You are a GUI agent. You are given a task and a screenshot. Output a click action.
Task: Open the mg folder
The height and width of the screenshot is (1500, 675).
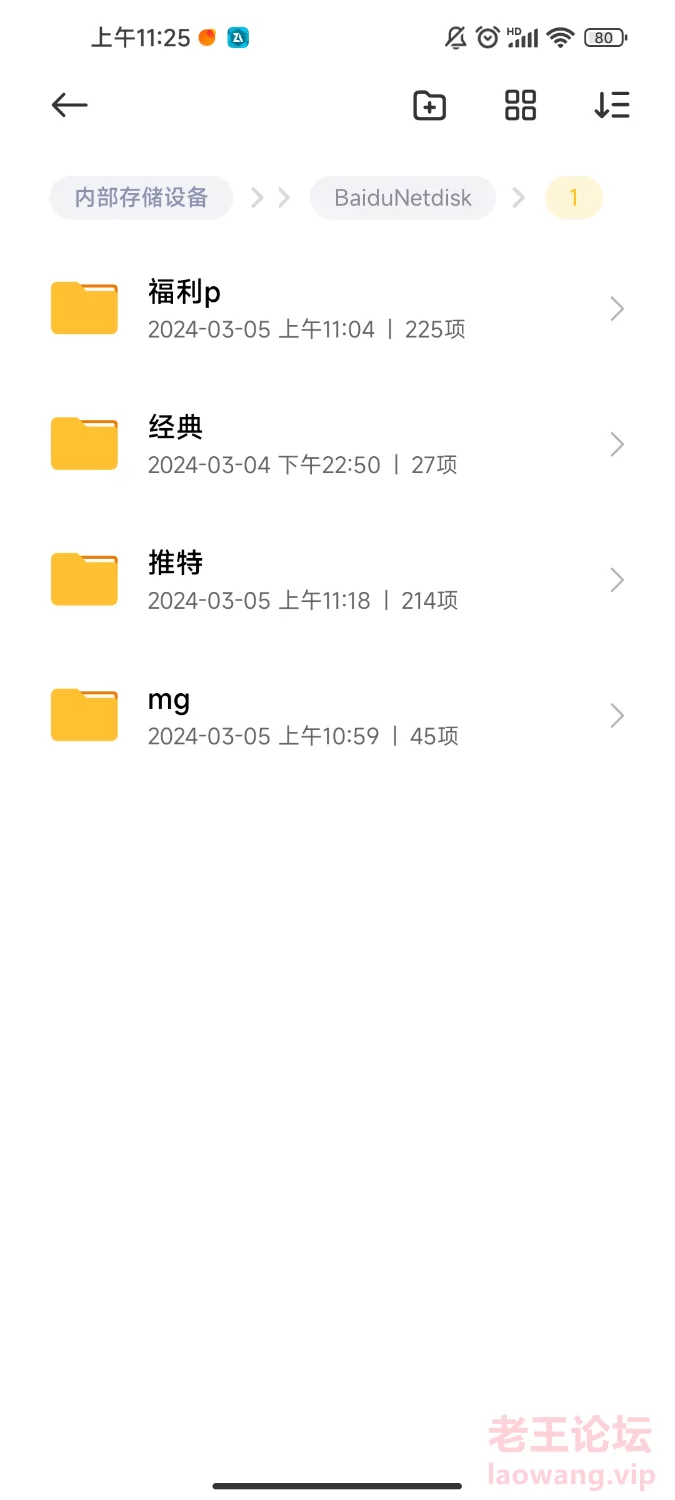pyautogui.click(x=337, y=716)
